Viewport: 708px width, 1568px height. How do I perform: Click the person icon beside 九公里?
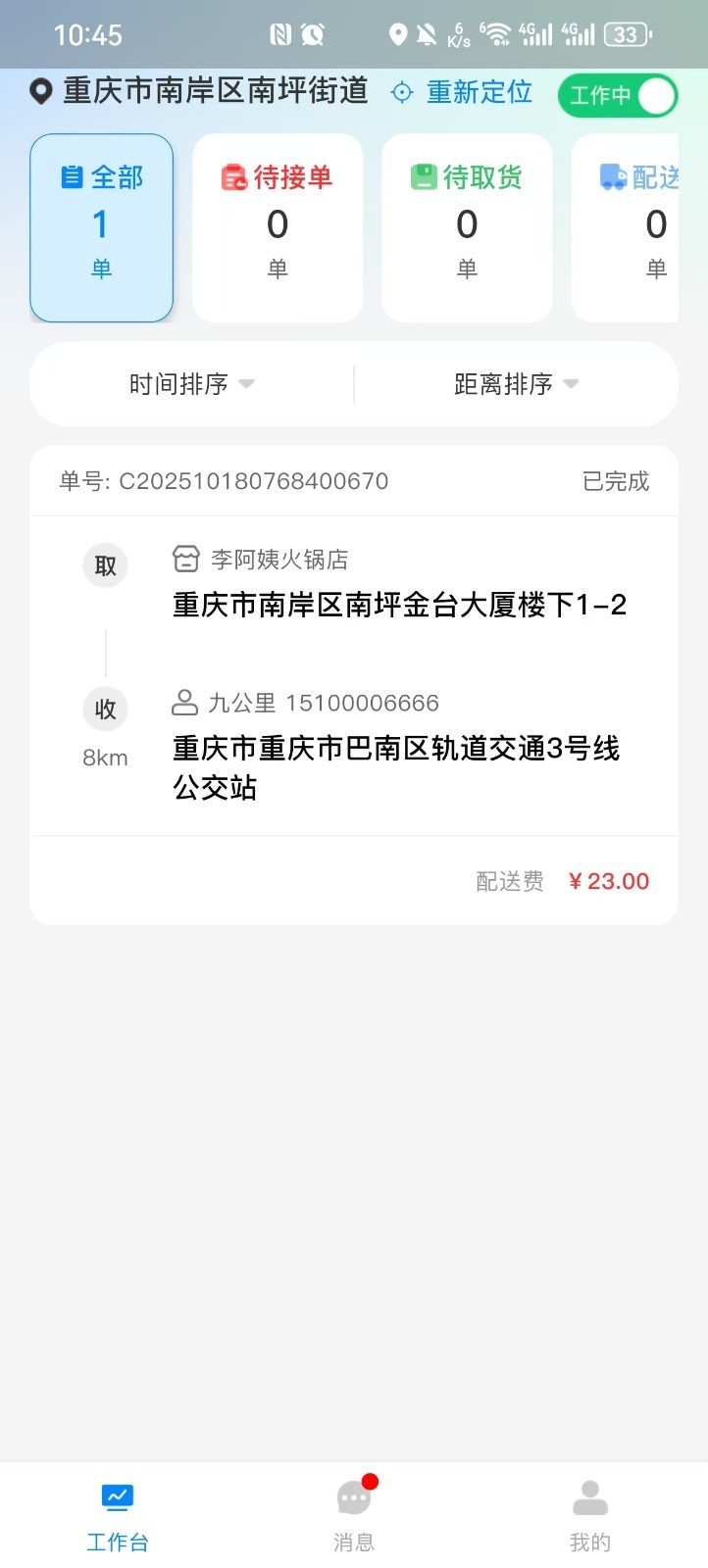point(184,702)
